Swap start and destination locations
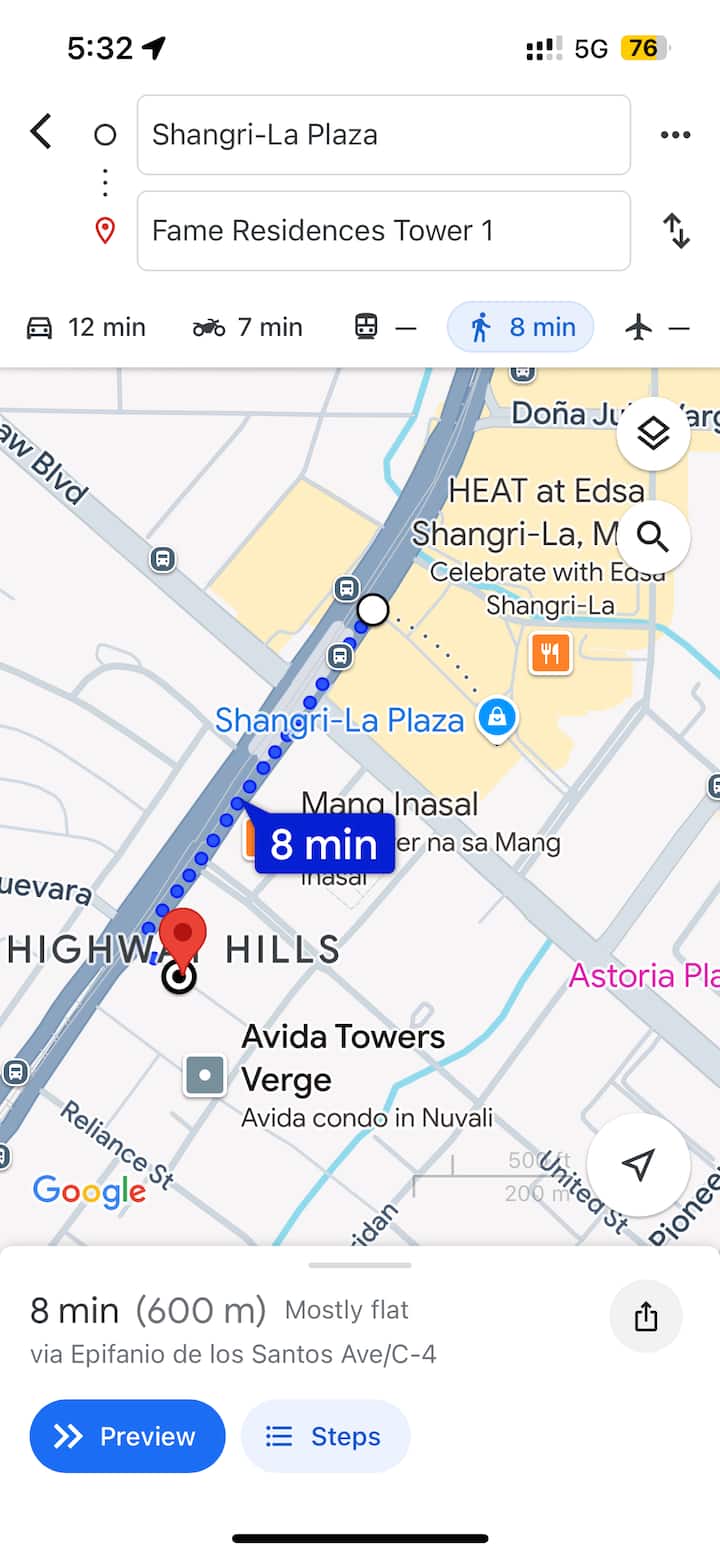Screen dimensions: 720x1558 click(677, 231)
